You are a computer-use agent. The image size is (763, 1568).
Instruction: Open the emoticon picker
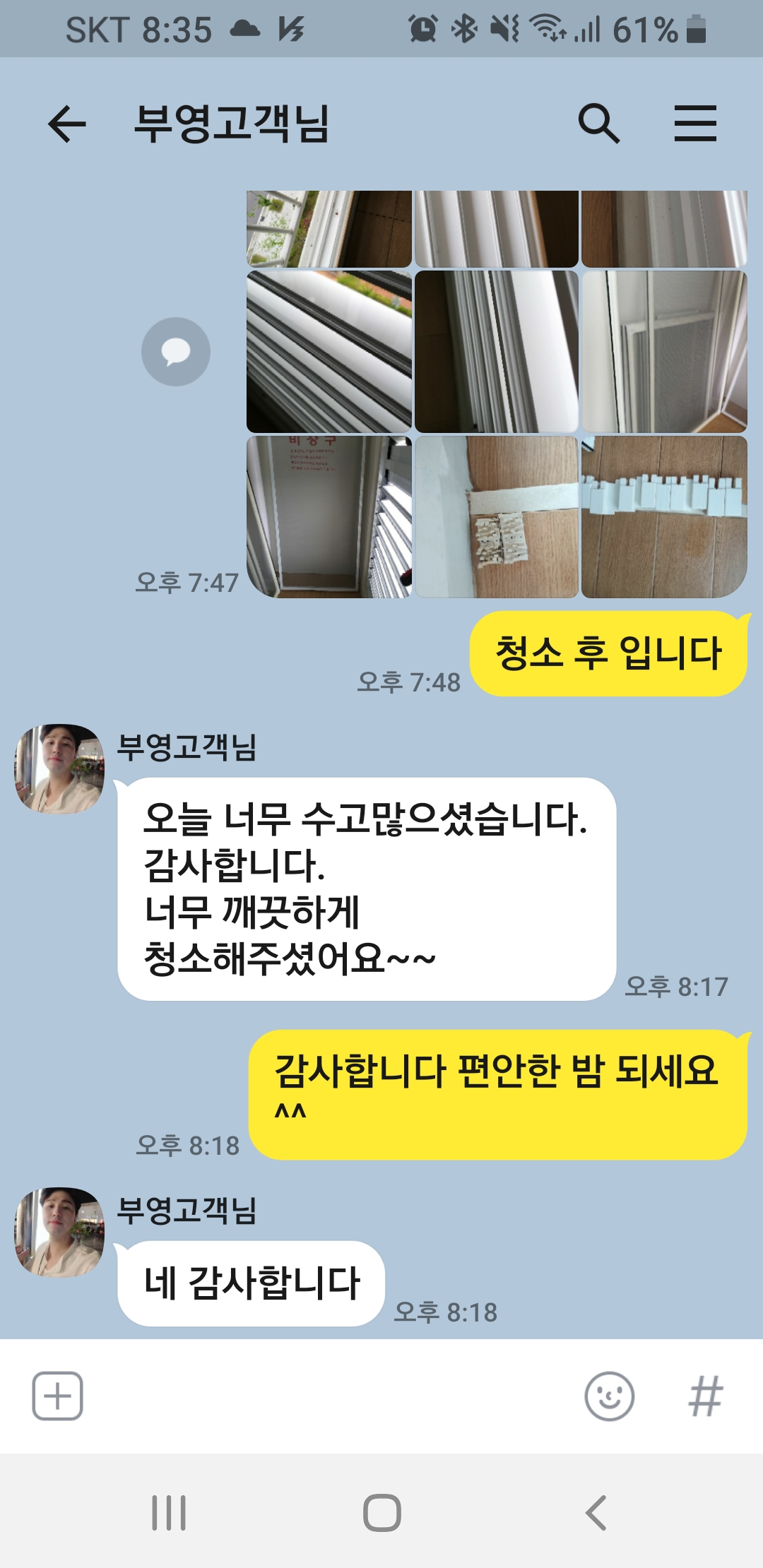(x=609, y=1396)
